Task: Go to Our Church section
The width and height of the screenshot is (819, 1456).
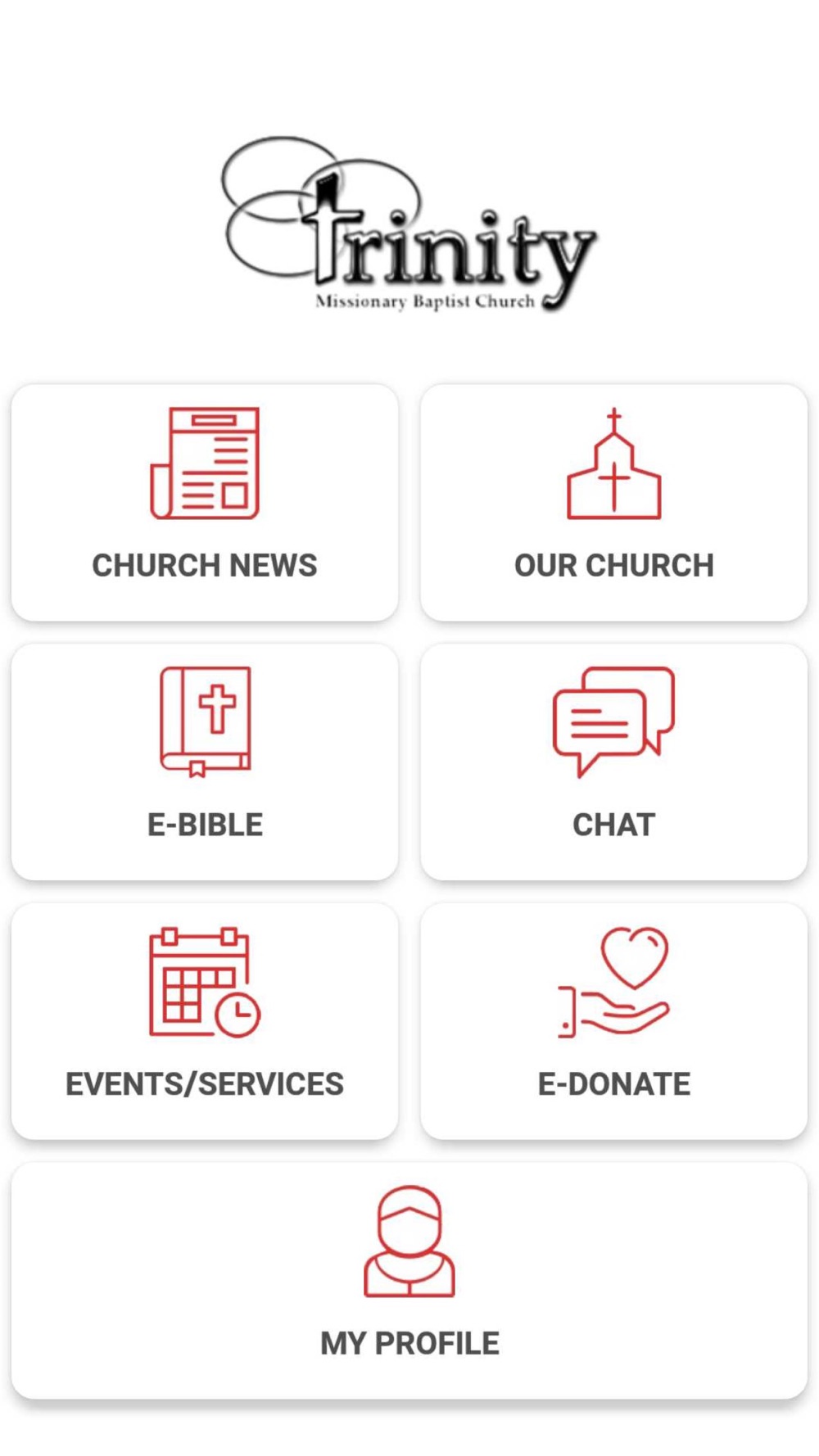Action: click(x=614, y=502)
